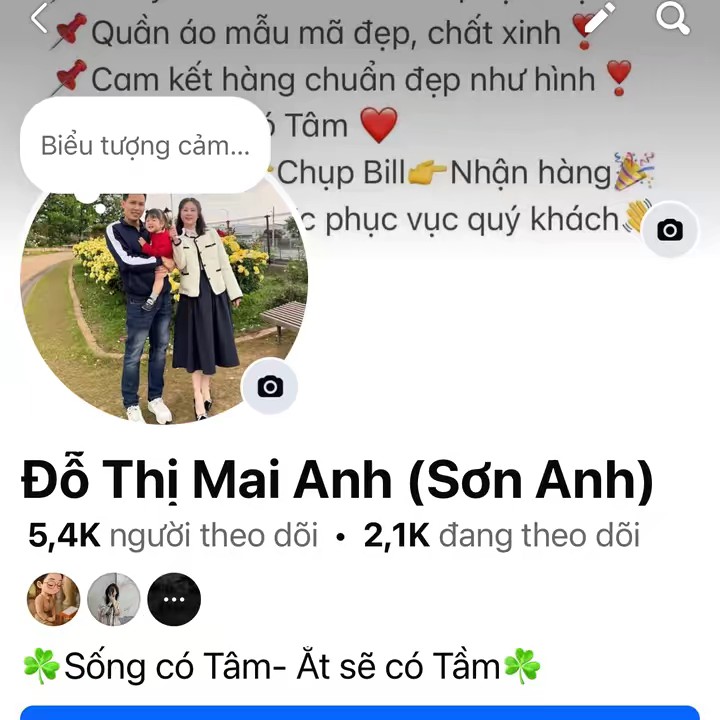View the 5,4K người theo dõi list
720x720 pixels.
click(173, 536)
